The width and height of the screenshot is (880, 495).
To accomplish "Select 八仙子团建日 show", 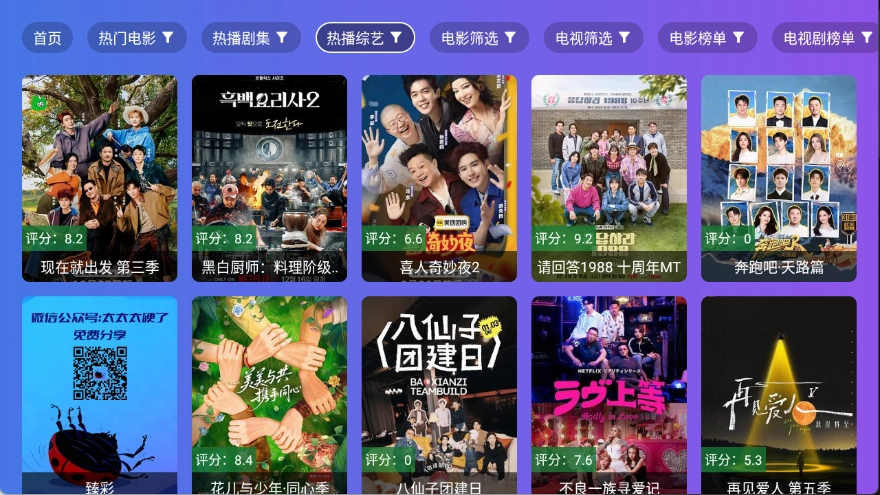I will [x=439, y=395].
